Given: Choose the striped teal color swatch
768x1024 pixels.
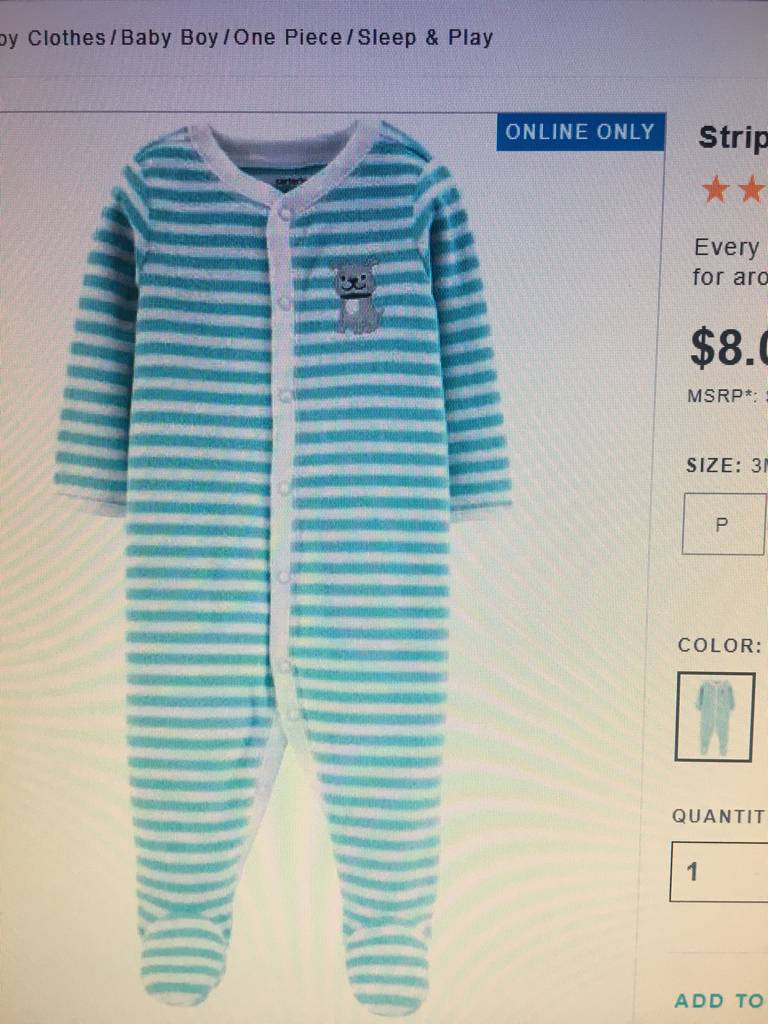Looking at the screenshot, I should [714, 716].
